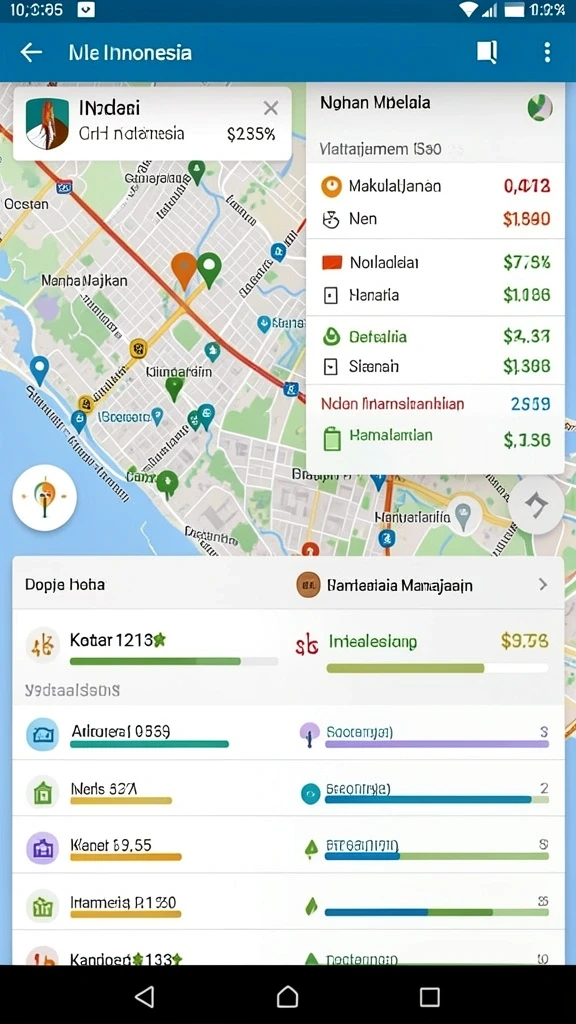Open the three-dot overflow menu
The image size is (576, 1024).
click(x=547, y=52)
